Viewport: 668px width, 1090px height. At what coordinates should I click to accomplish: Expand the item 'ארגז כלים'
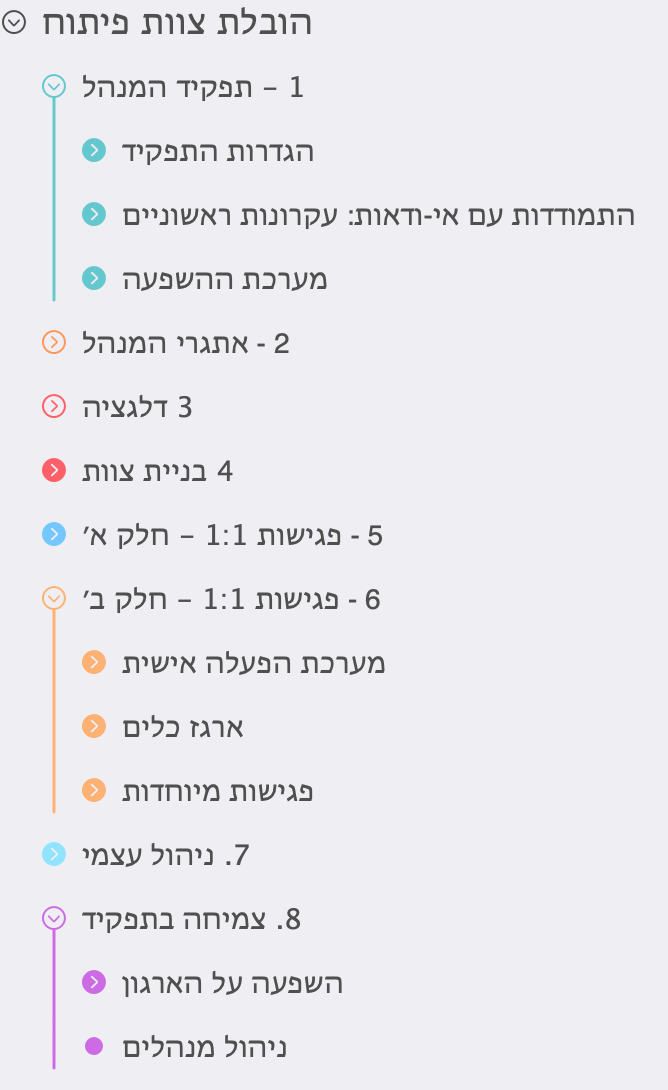[x=94, y=727]
